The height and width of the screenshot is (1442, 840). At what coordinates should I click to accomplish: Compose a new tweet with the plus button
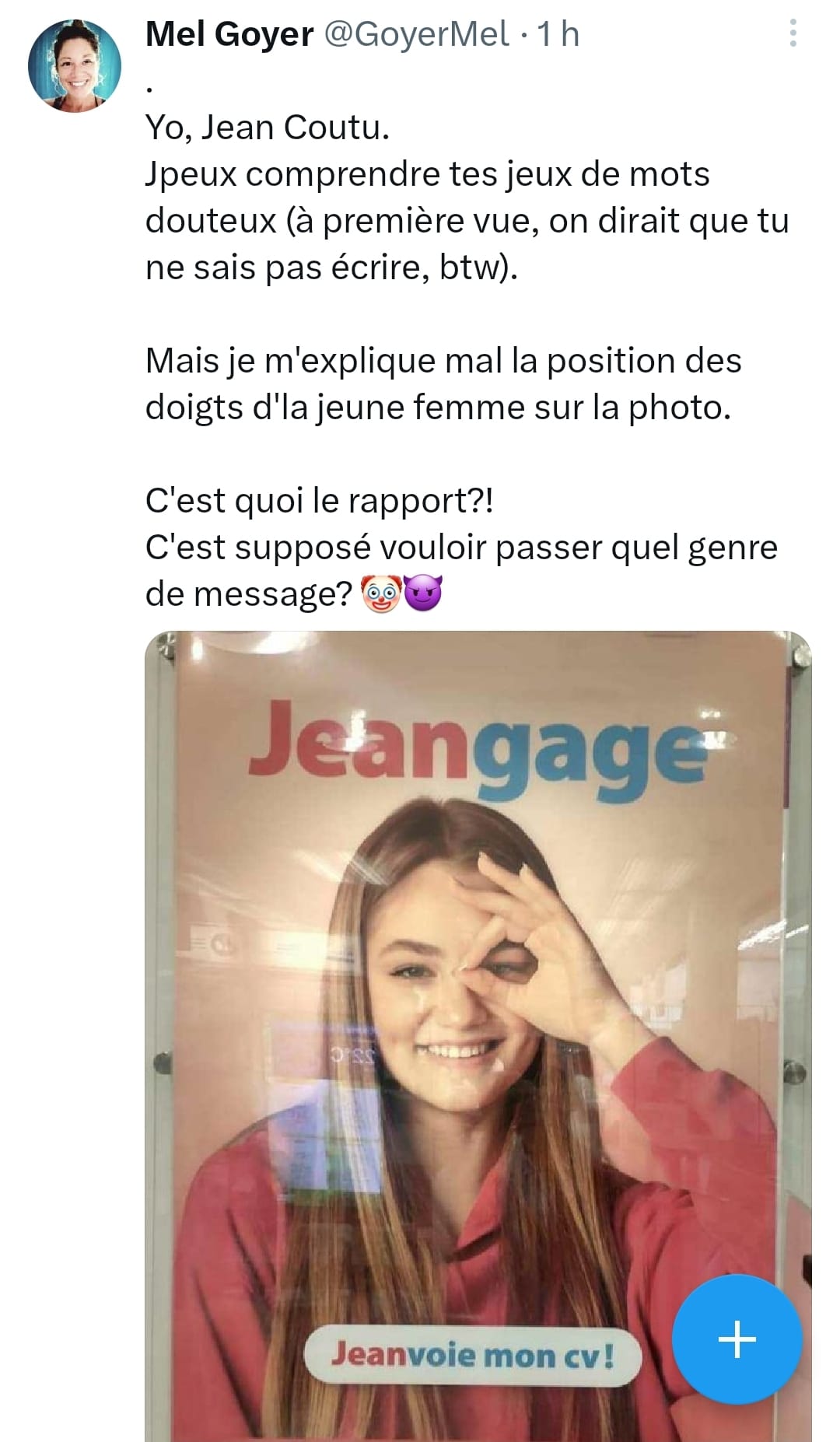[737, 1339]
